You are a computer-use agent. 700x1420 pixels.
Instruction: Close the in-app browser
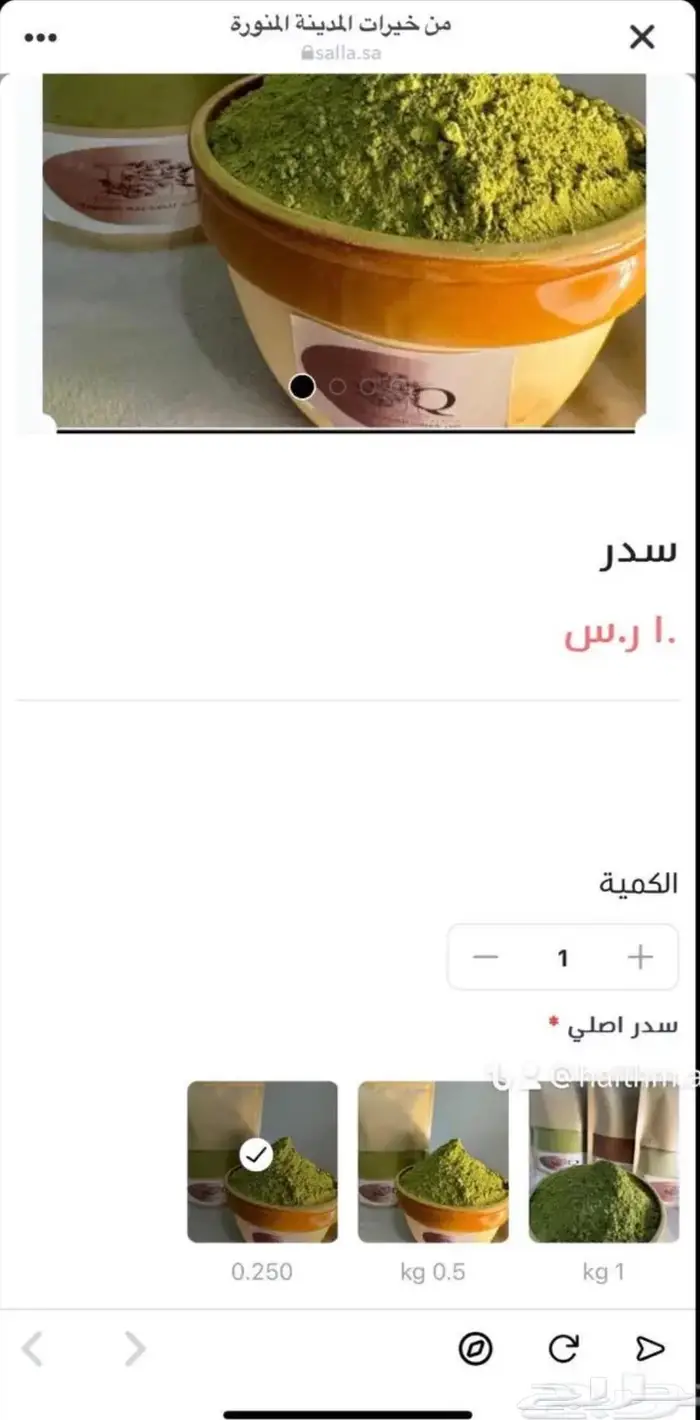[x=642, y=38]
